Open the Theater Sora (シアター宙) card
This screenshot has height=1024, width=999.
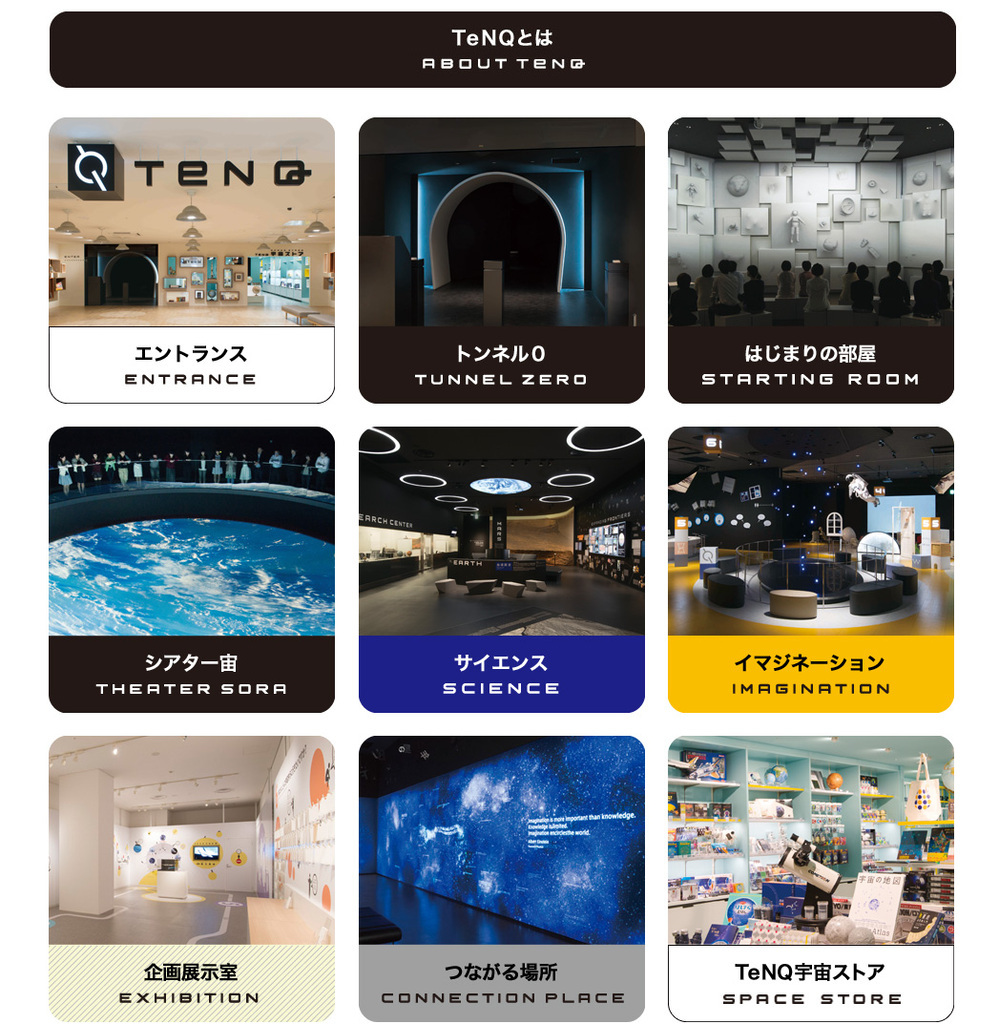(x=191, y=569)
